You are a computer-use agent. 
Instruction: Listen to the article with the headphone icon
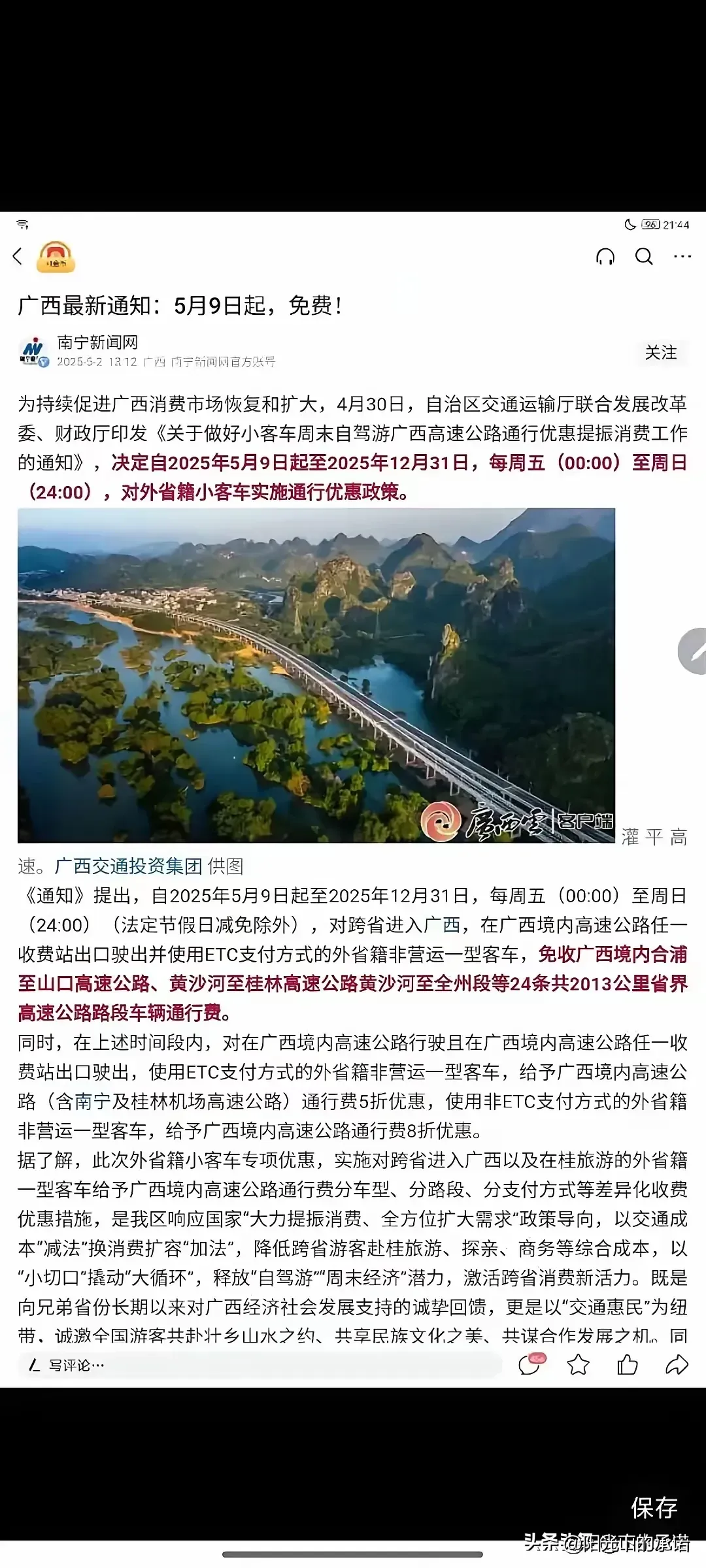coord(605,257)
